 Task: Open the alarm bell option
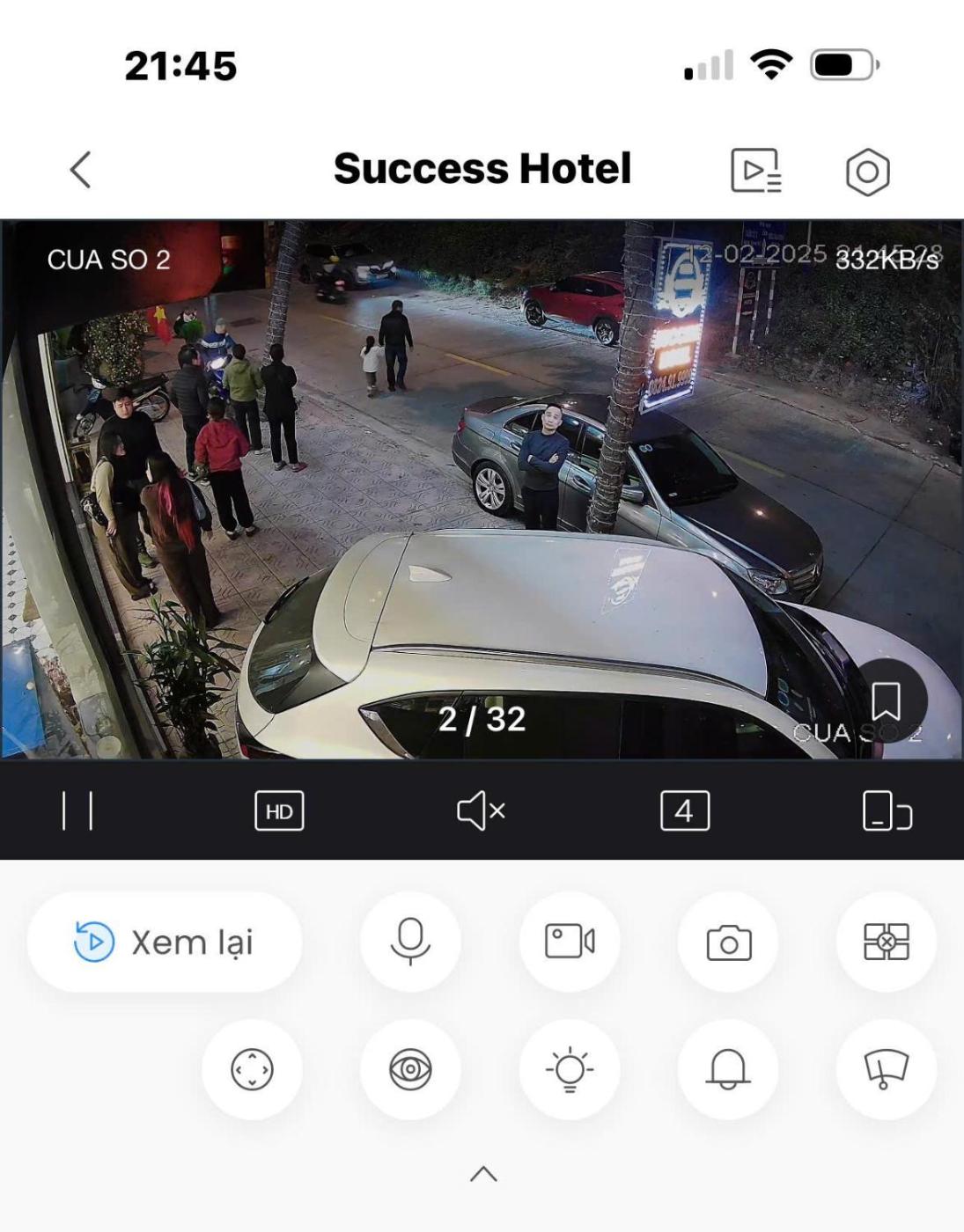click(728, 1070)
